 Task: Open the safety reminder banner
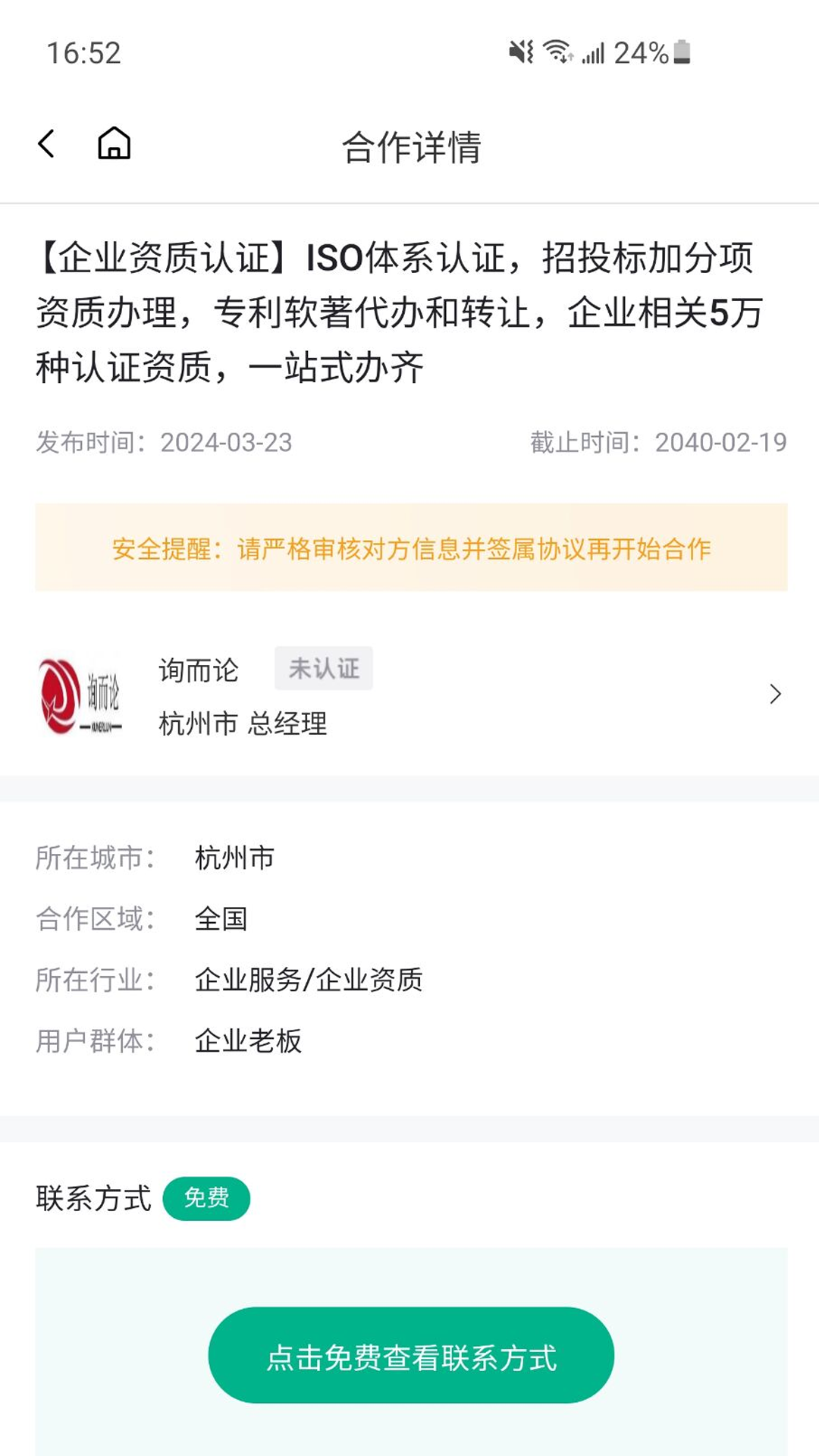click(409, 551)
